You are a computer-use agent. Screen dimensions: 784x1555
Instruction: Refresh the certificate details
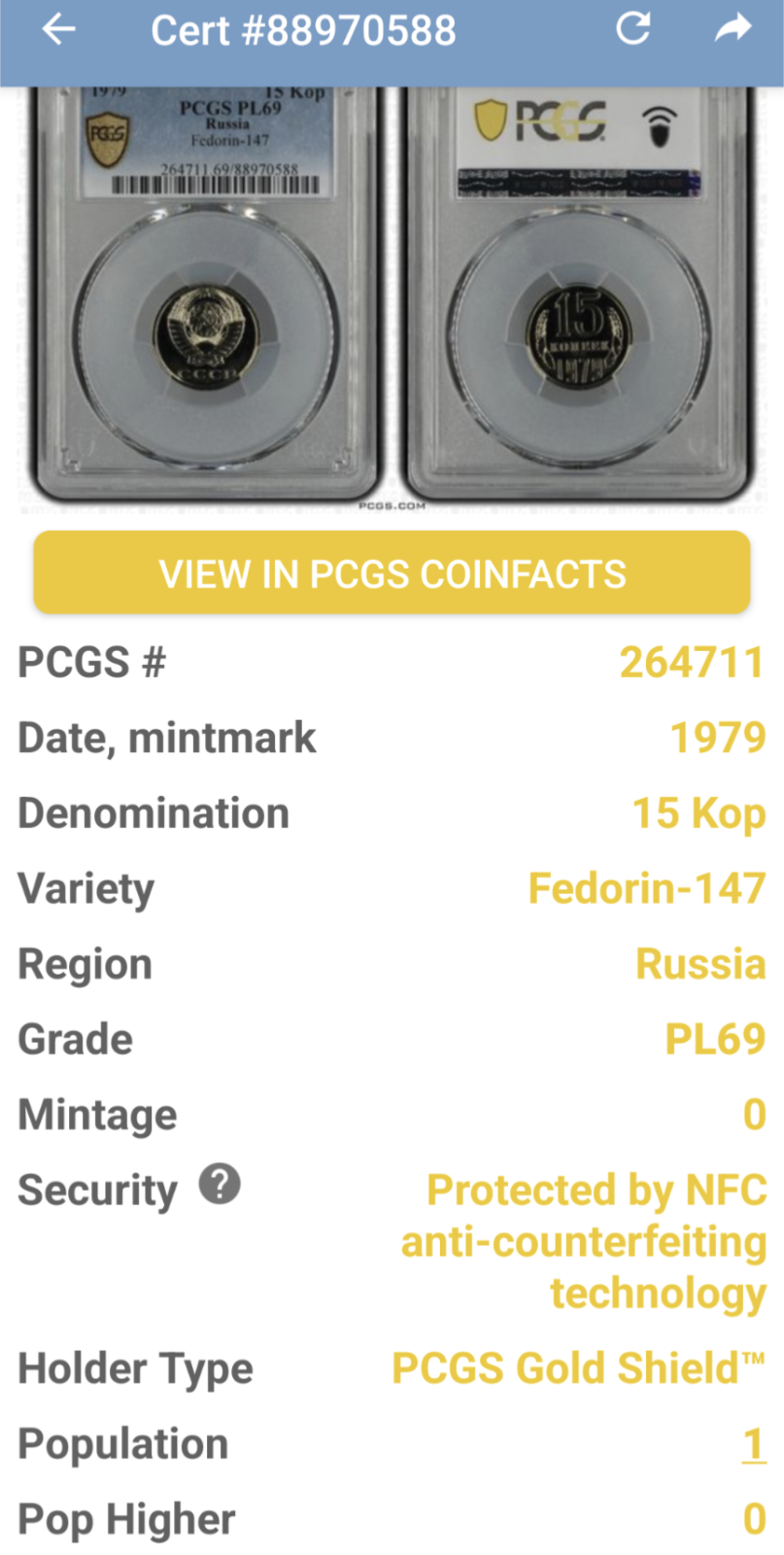[x=633, y=29]
